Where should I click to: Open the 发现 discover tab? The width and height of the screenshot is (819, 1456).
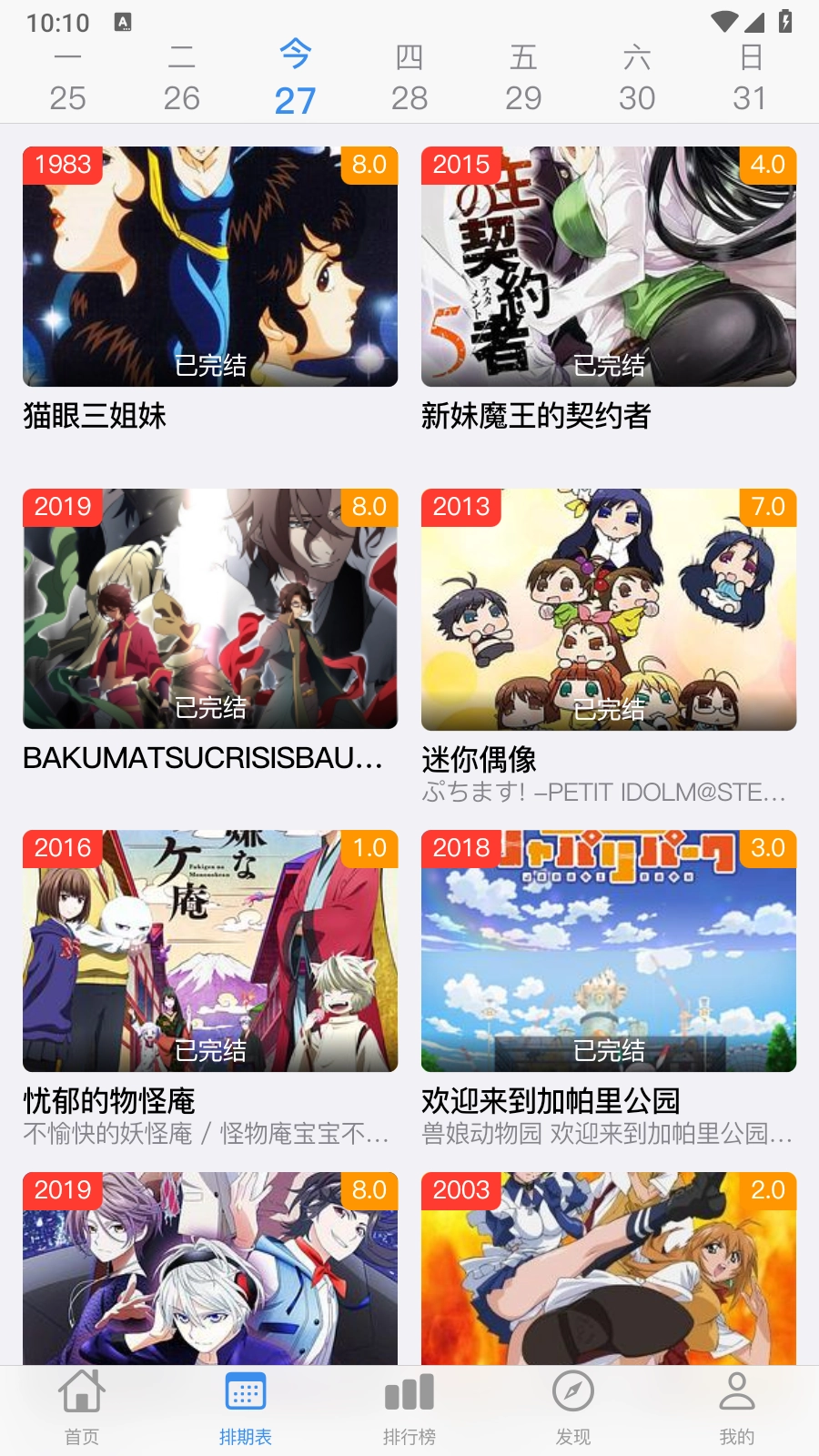pyautogui.click(x=573, y=1407)
